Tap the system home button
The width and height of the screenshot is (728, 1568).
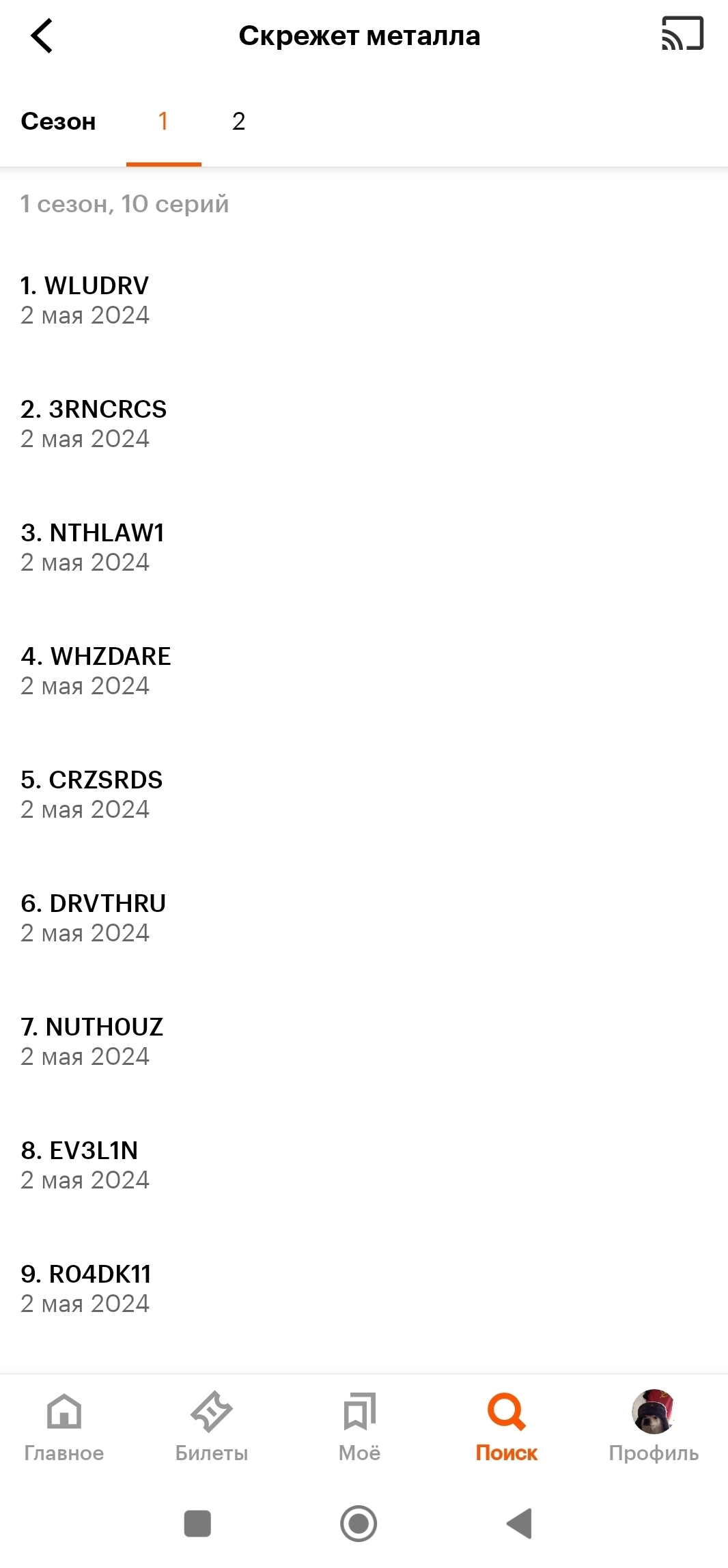(359, 1523)
